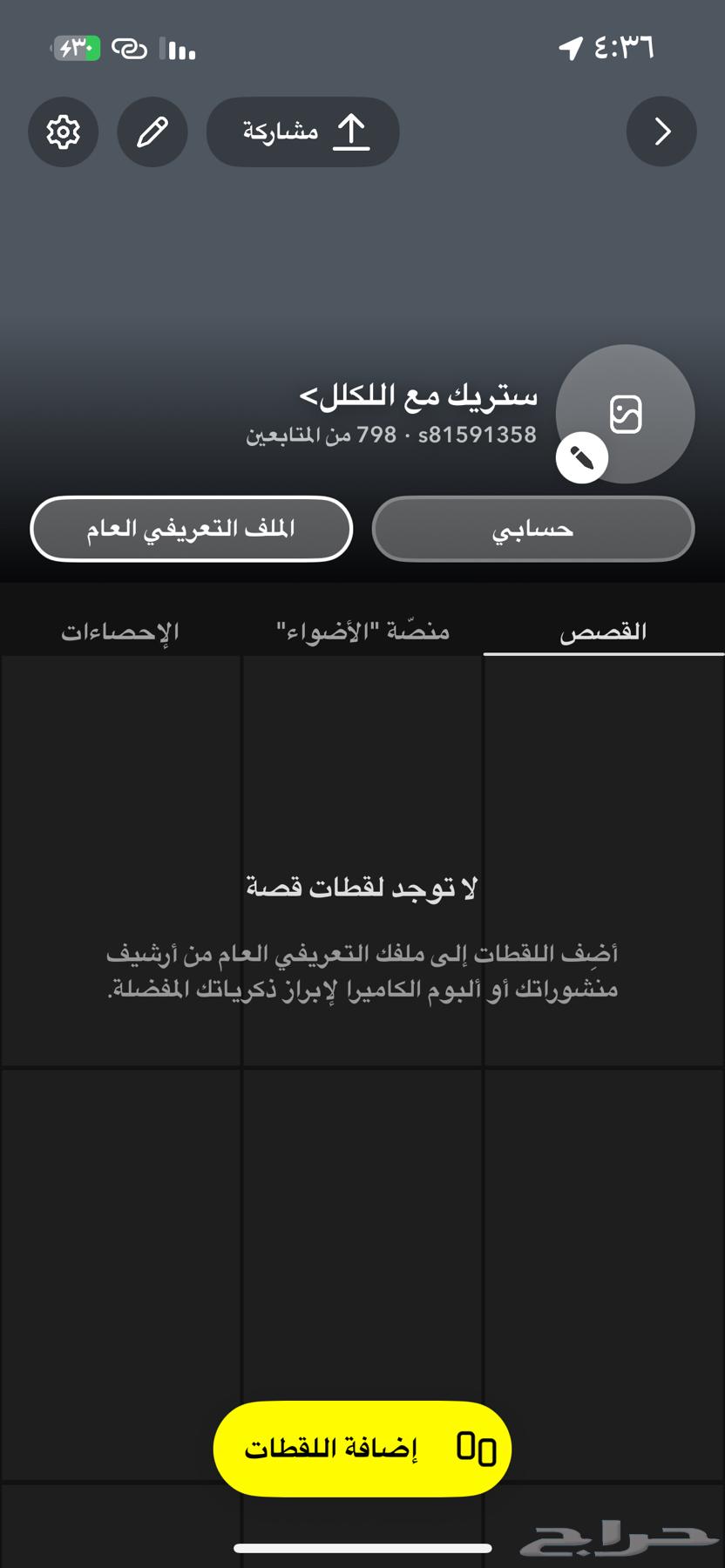Image resolution: width=725 pixels, height=1568 pixels.
Task: Open the settings gear icon
Action: pyautogui.click(x=63, y=132)
